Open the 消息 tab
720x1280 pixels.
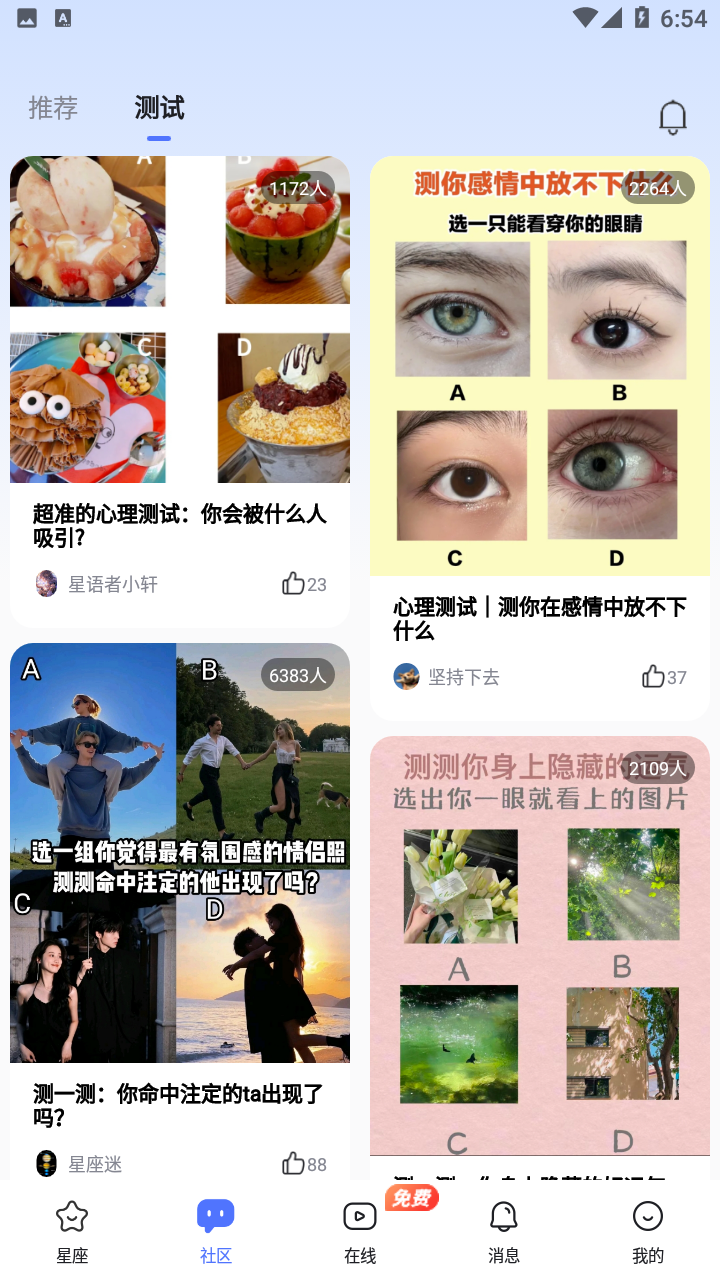pos(504,1231)
